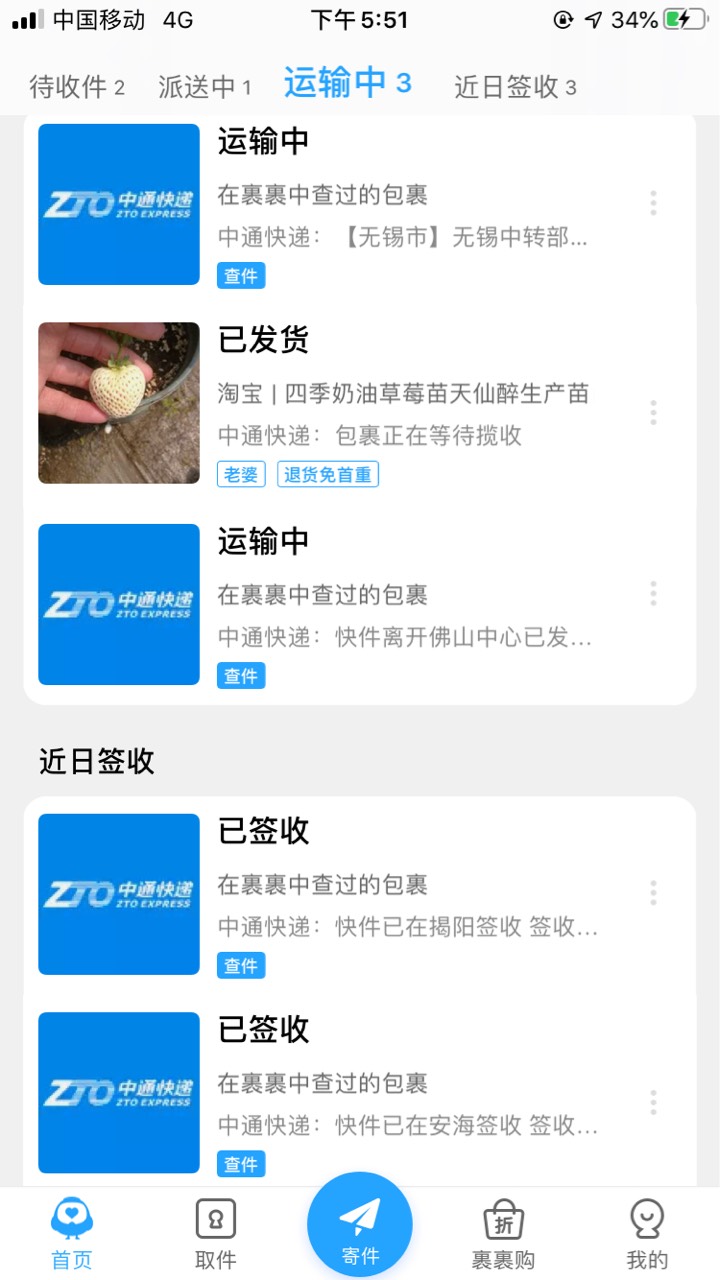This screenshot has height=1280, width=720.
Task: Switch to the 近日签收 tab
Action: 515,87
